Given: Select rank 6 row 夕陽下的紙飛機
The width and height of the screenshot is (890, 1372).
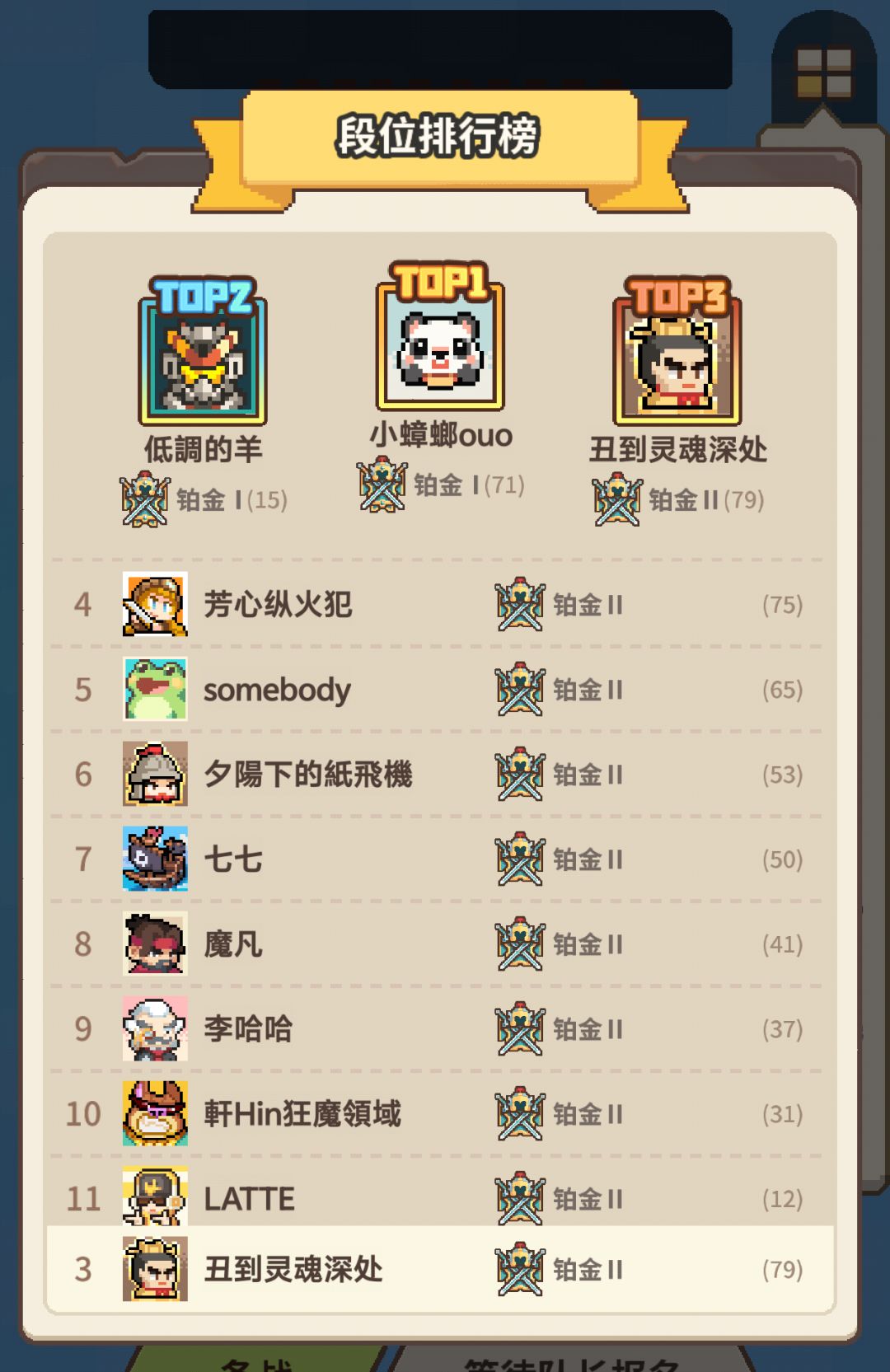Looking at the screenshot, I should (437, 775).
